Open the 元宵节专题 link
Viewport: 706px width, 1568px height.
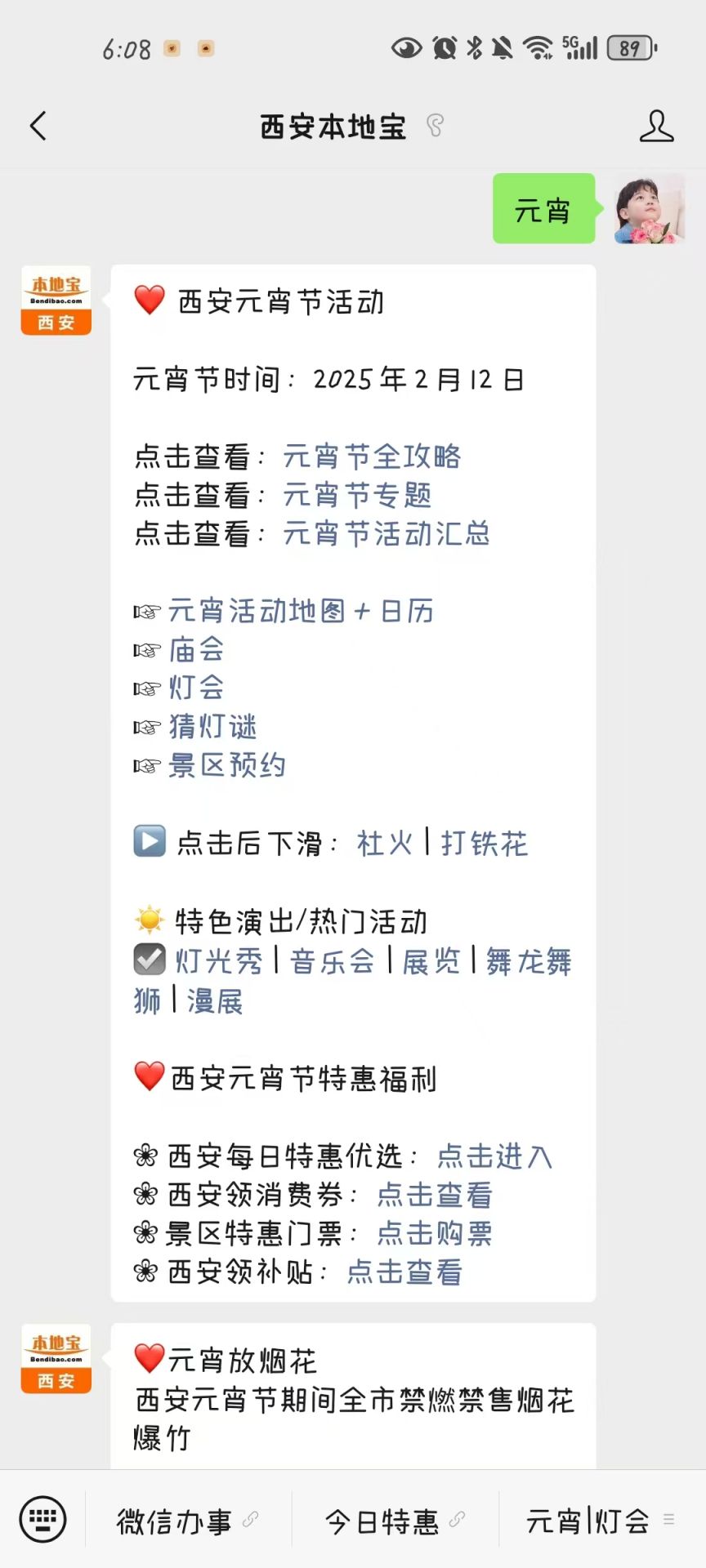click(357, 495)
